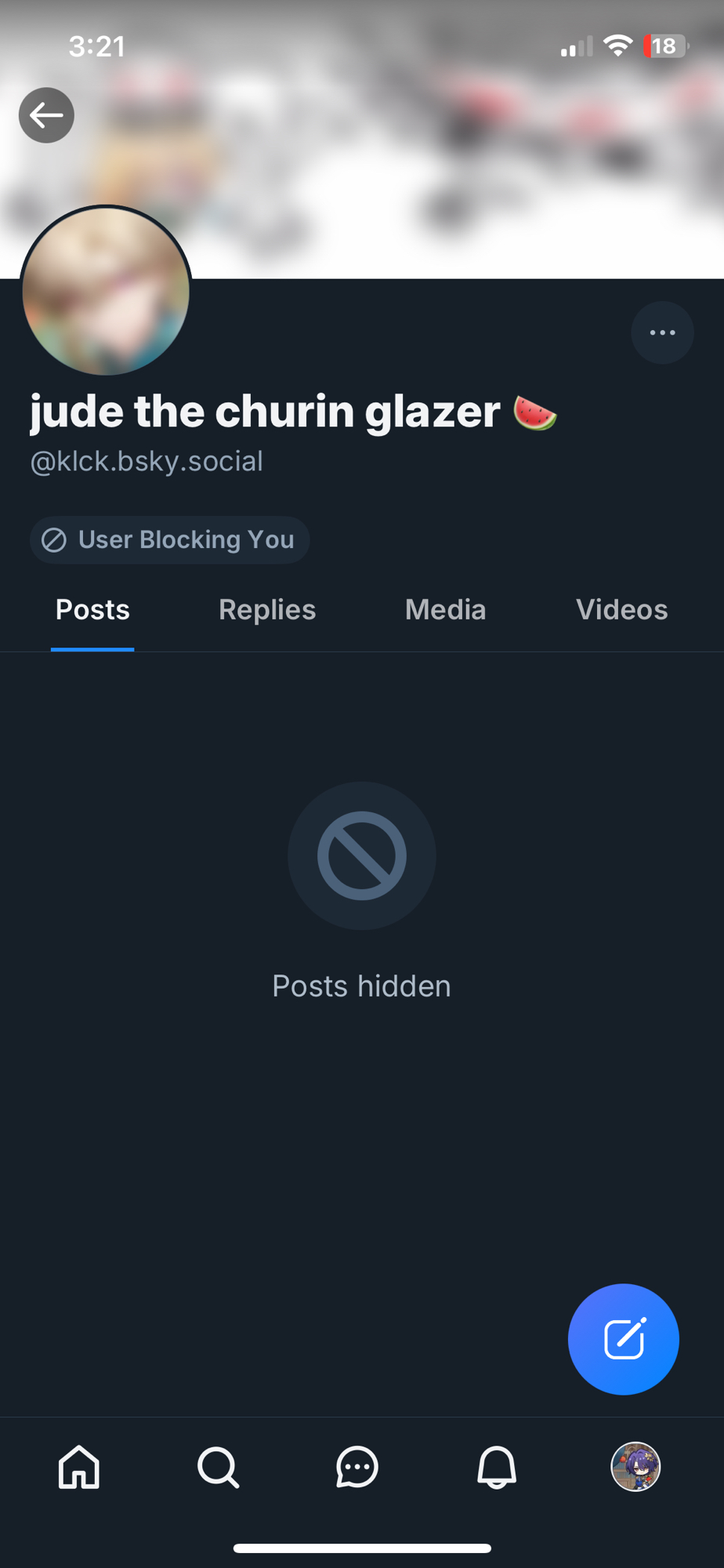Compose a new post
724x1568 pixels.
tap(623, 1339)
